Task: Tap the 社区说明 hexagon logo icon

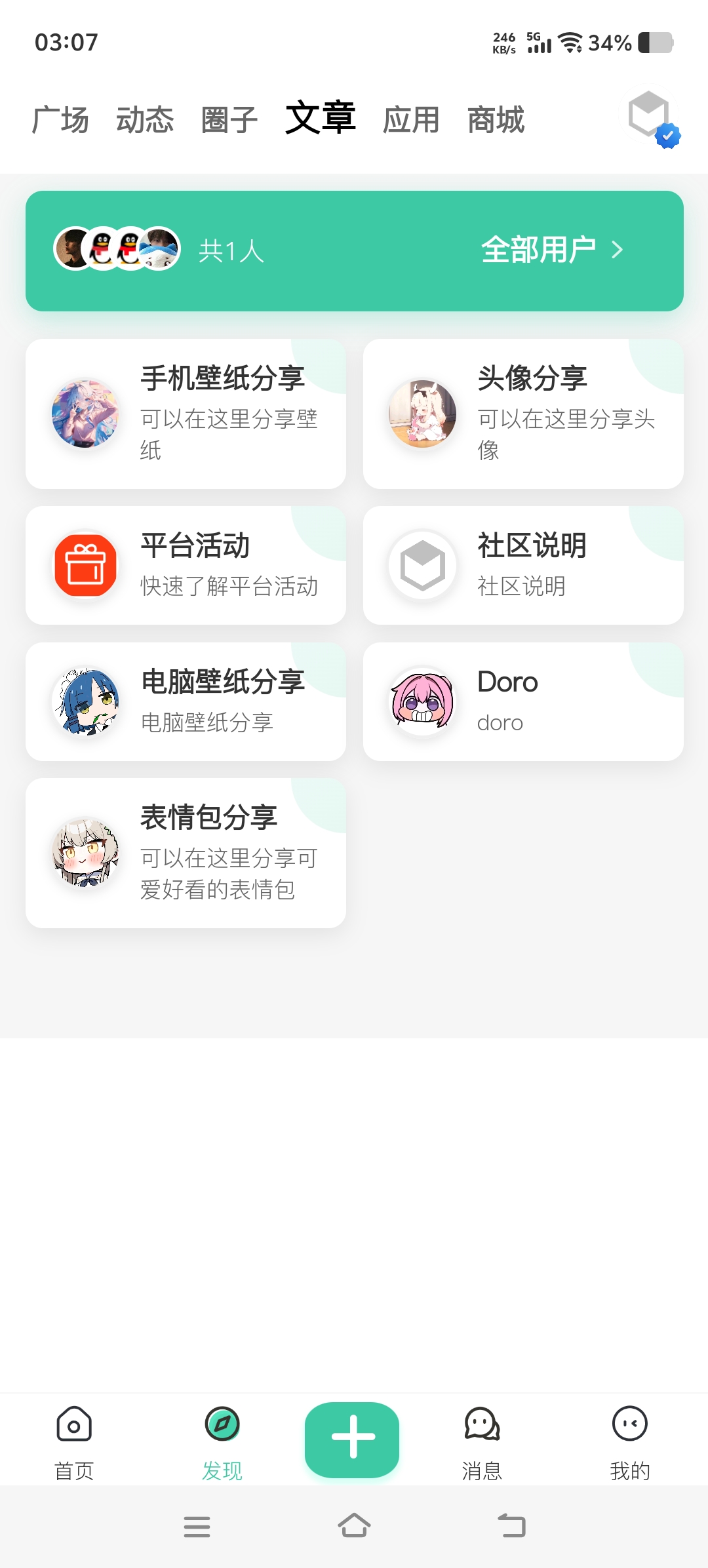Action: tap(423, 565)
